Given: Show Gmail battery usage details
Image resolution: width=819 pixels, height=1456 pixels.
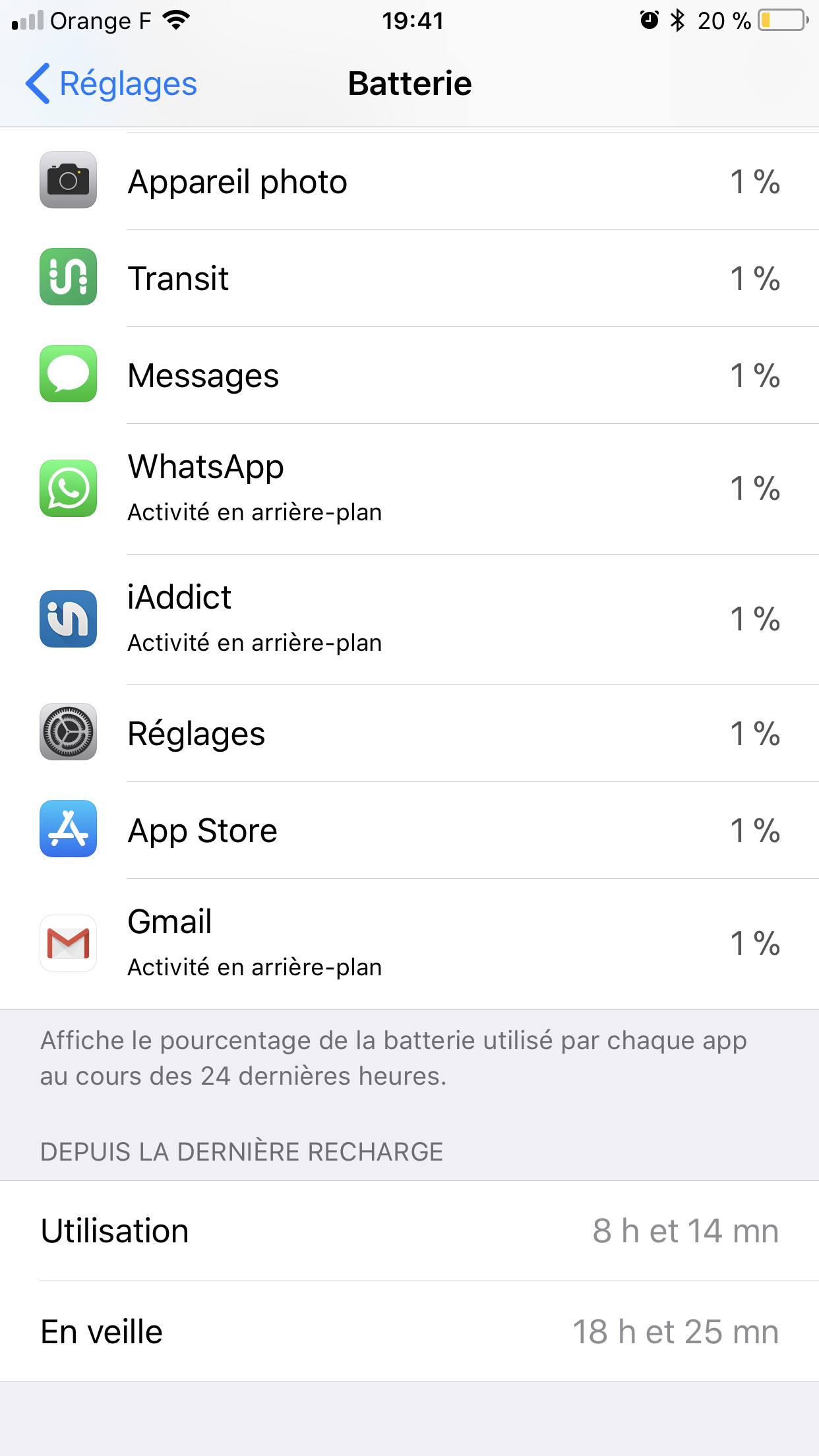Looking at the screenshot, I should 409,944.
